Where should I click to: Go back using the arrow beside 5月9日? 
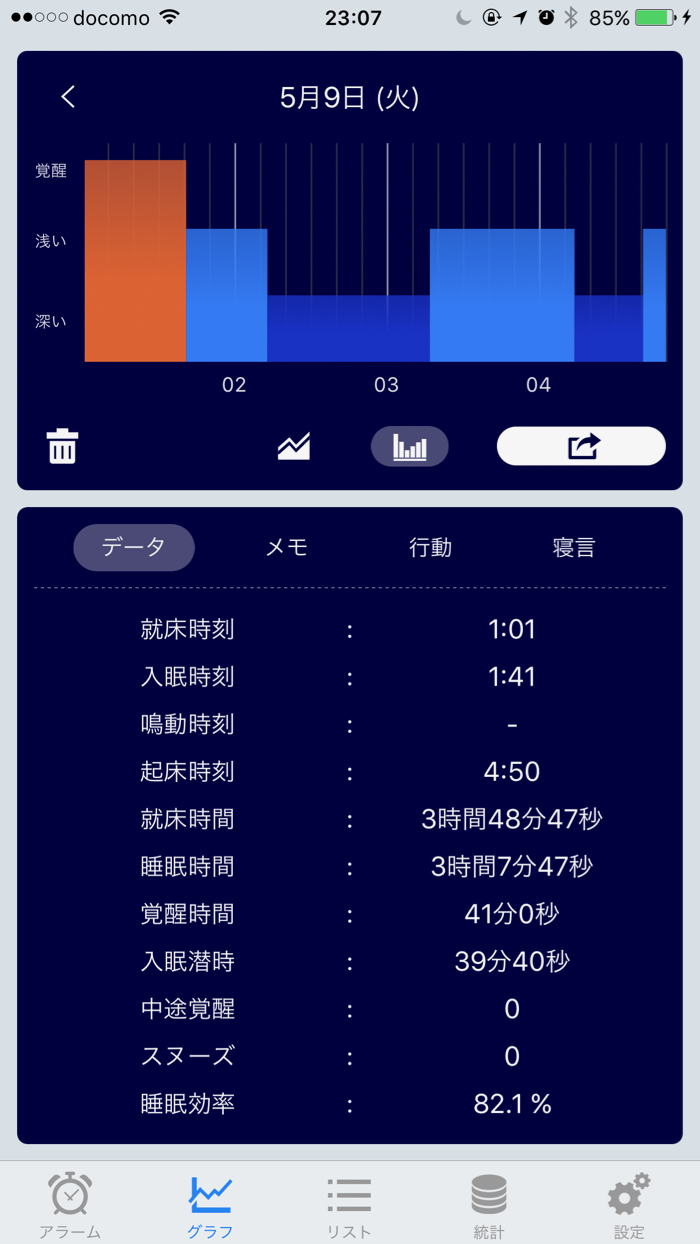tap(68, 97)
